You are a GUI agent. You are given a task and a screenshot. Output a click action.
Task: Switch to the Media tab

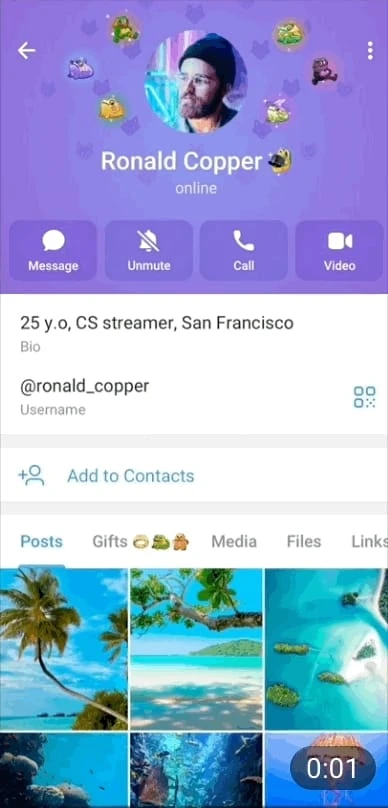pos(234,542)
